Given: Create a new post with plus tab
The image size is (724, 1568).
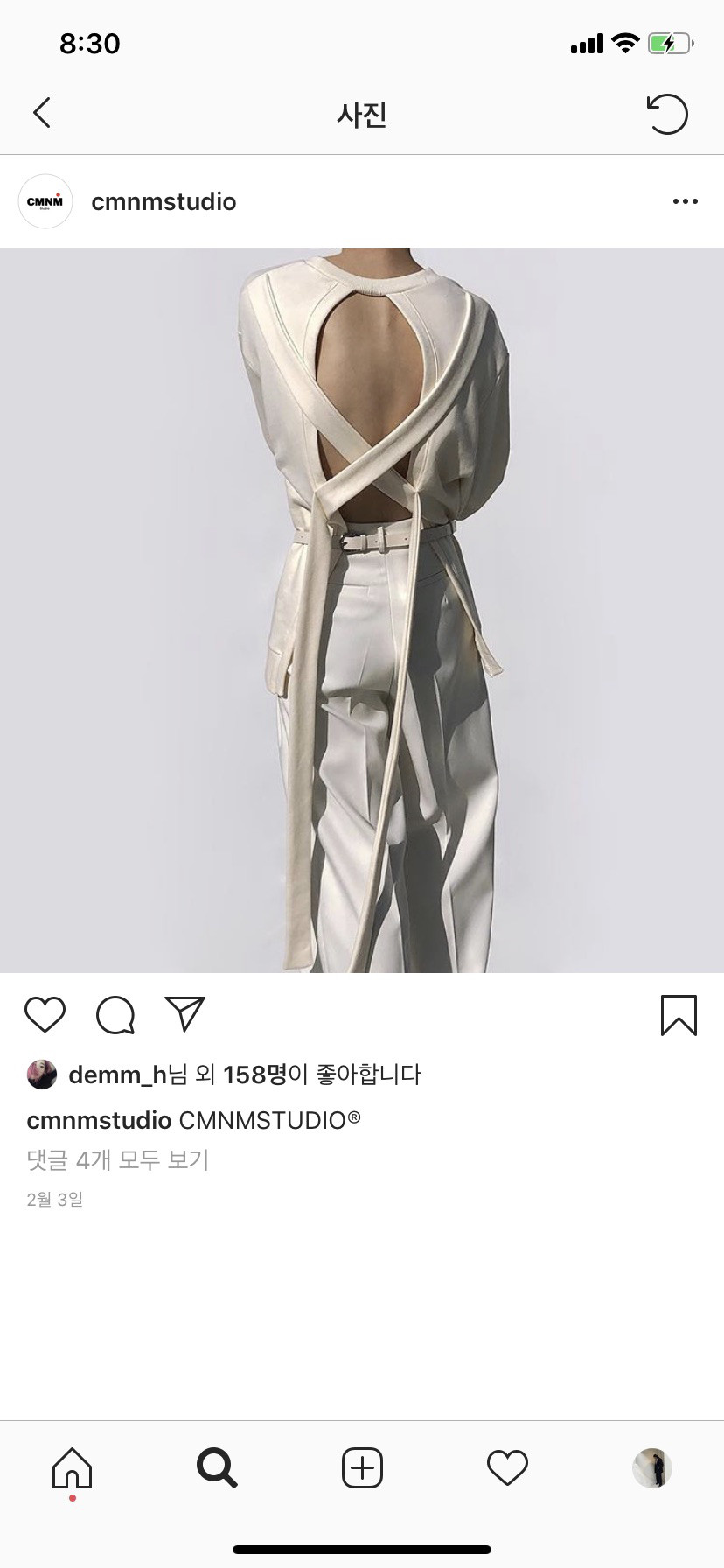Looking at the screenshot, I should coord(362,1467).
